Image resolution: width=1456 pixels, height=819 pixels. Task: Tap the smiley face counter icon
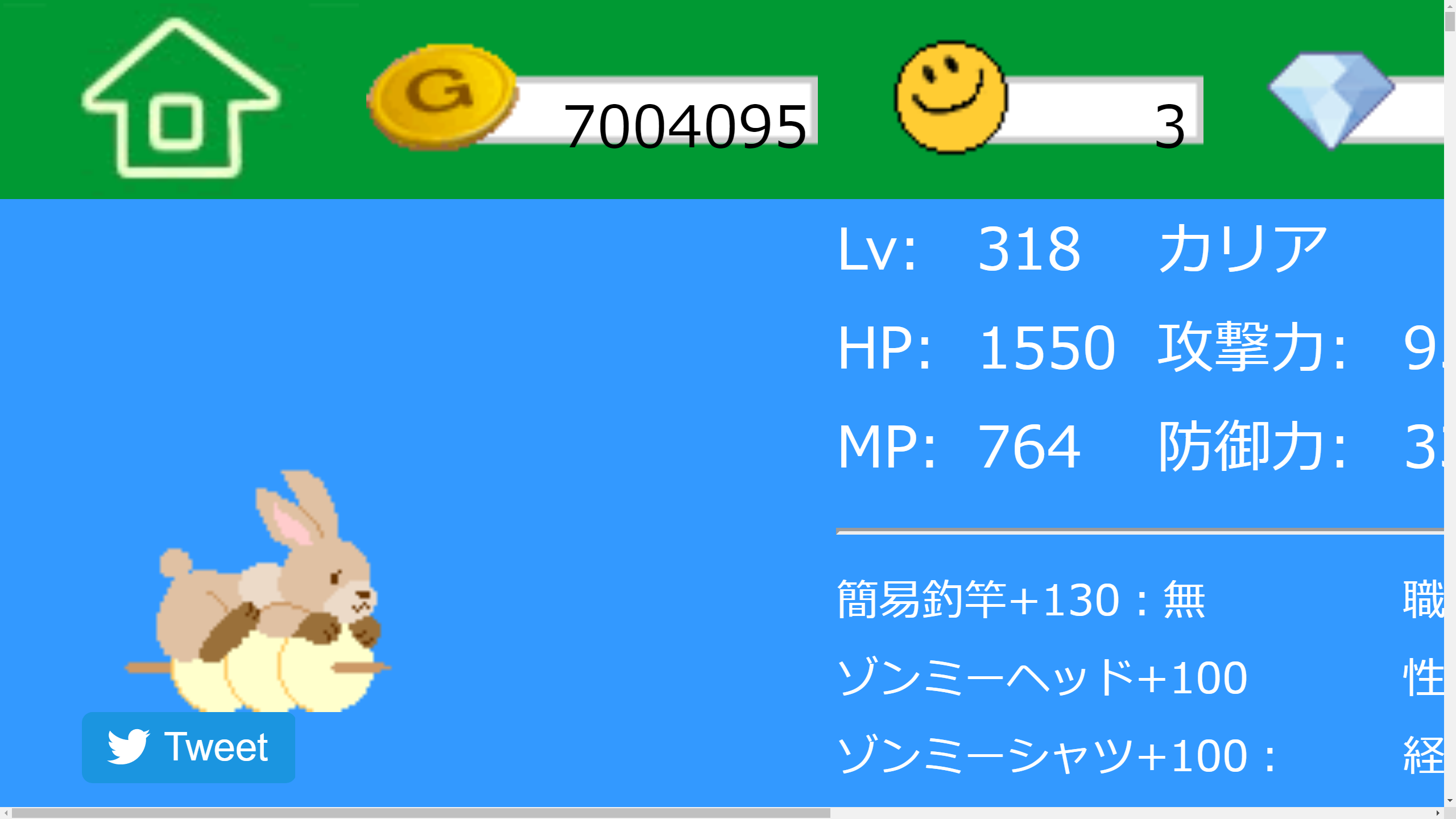950,97
